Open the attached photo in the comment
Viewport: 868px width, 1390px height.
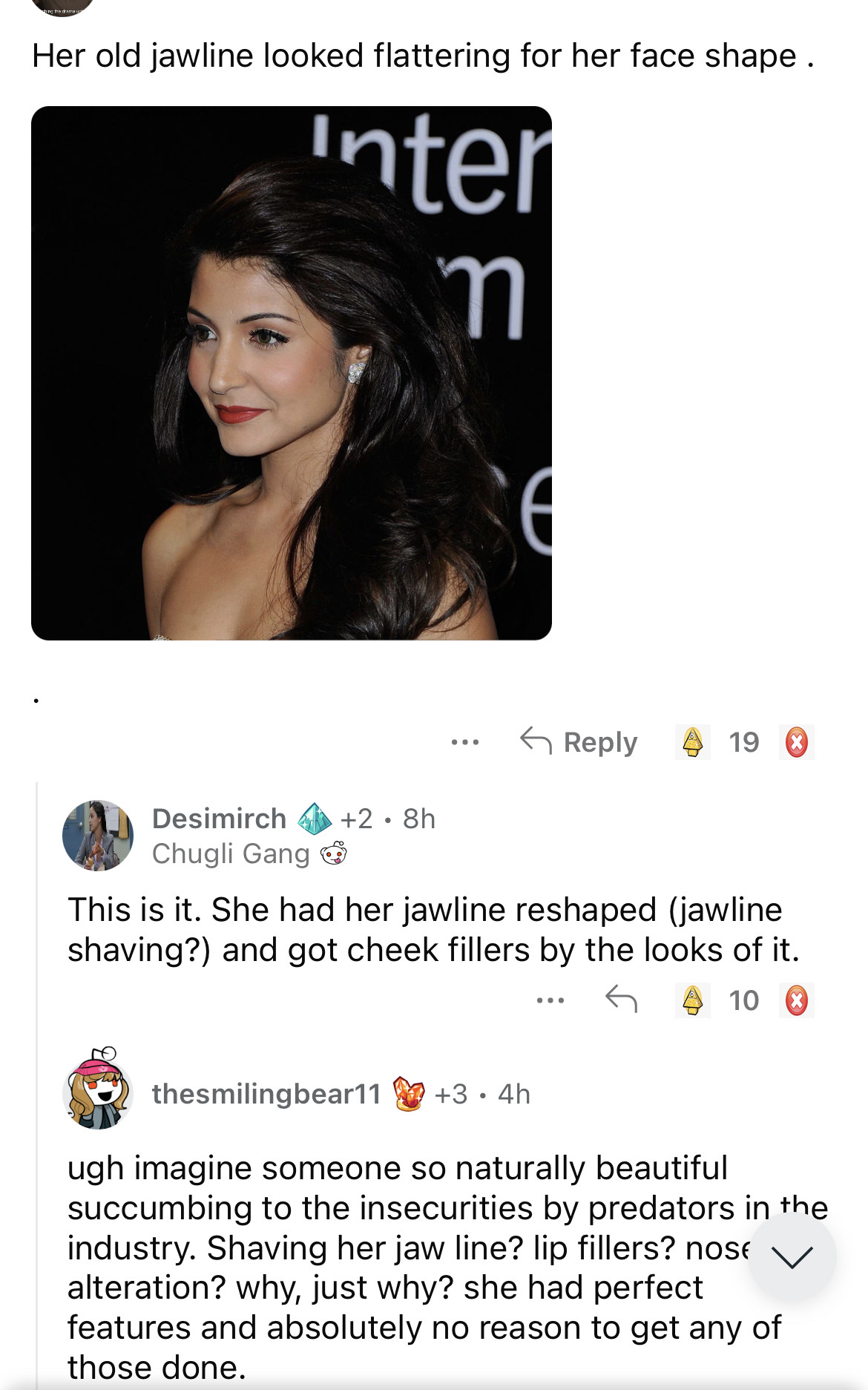click(x=291, y=373)
